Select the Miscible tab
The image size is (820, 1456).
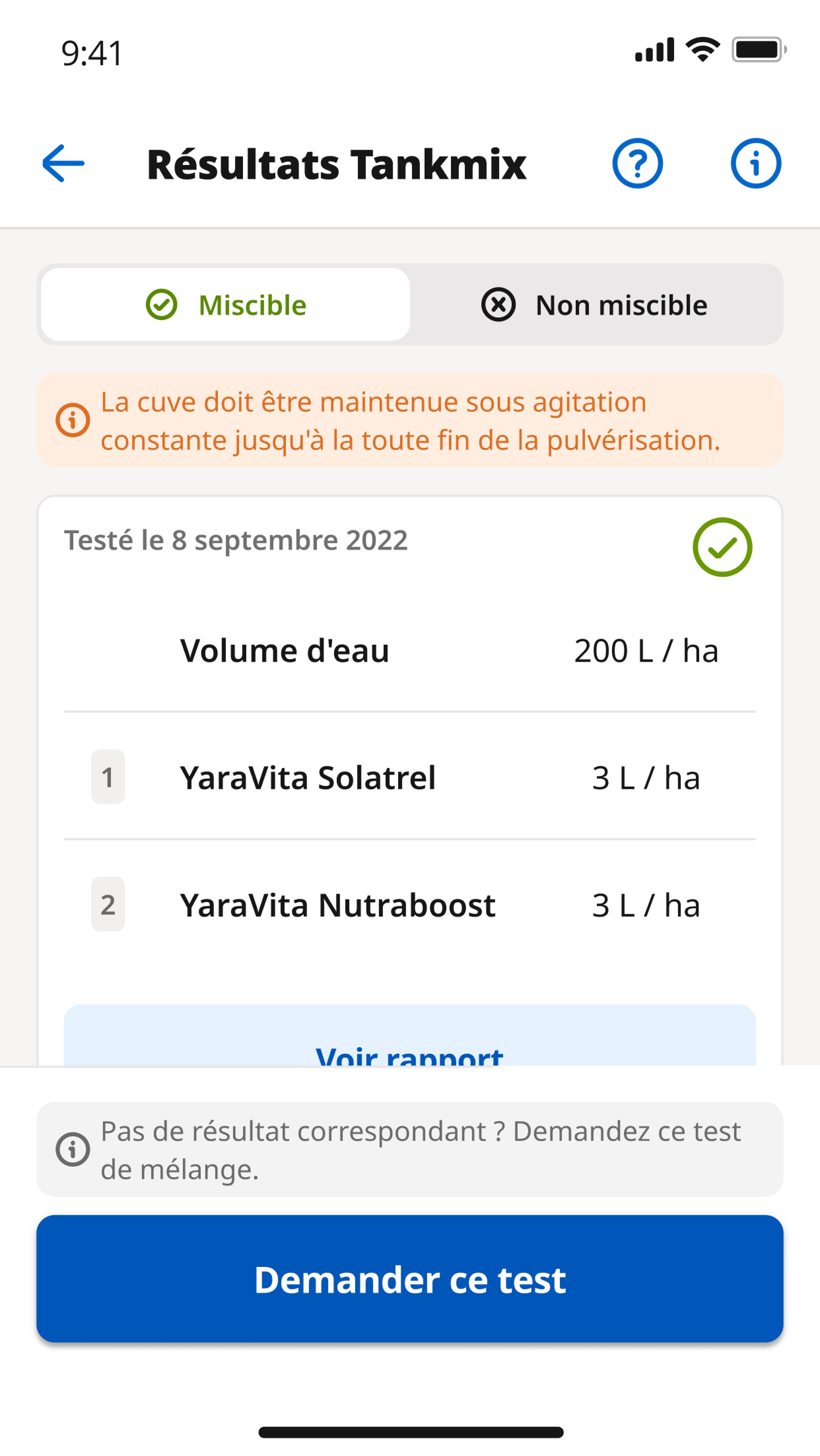click(x=226, y=305)
